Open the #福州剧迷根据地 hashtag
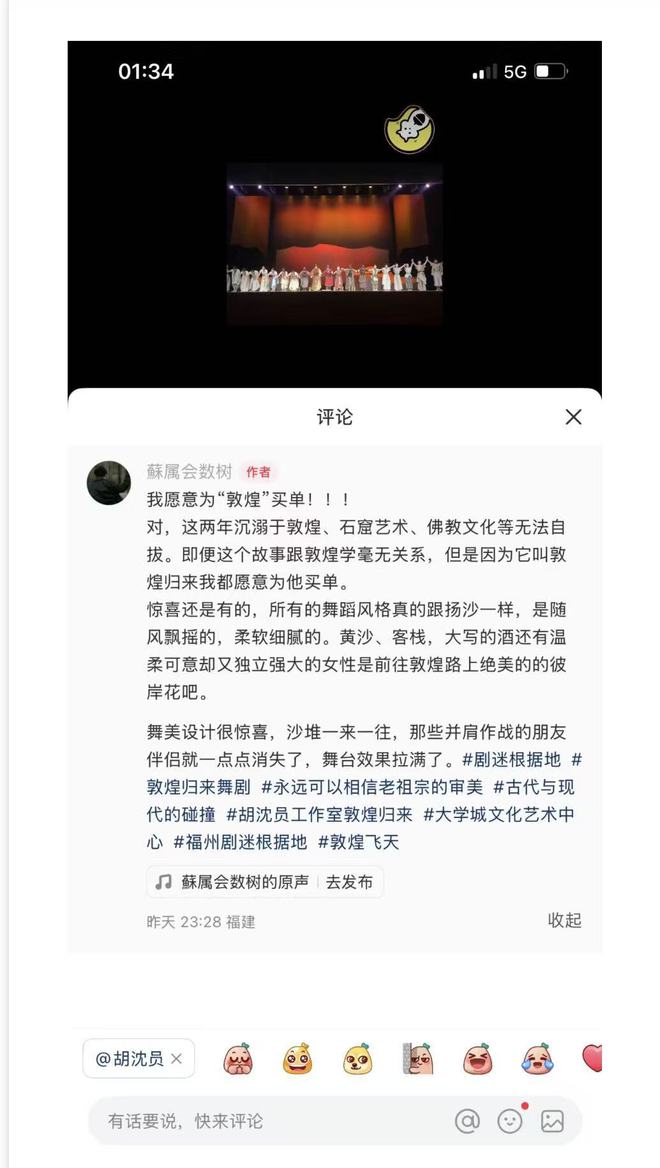Image resolution: width=660 pixels, height=1168 pixels. coord(240,842)
